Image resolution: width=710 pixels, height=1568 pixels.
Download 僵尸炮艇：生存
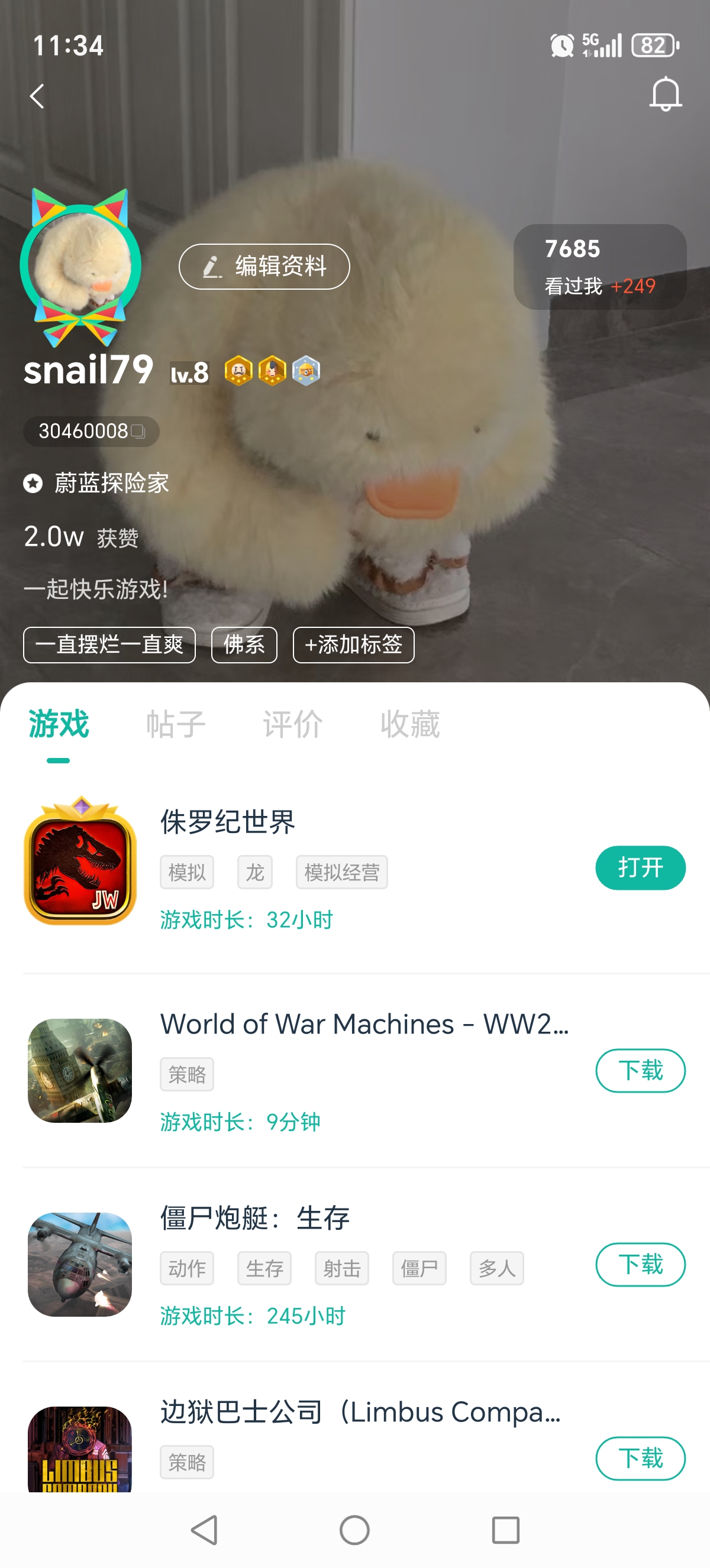tap(640, 1264)
